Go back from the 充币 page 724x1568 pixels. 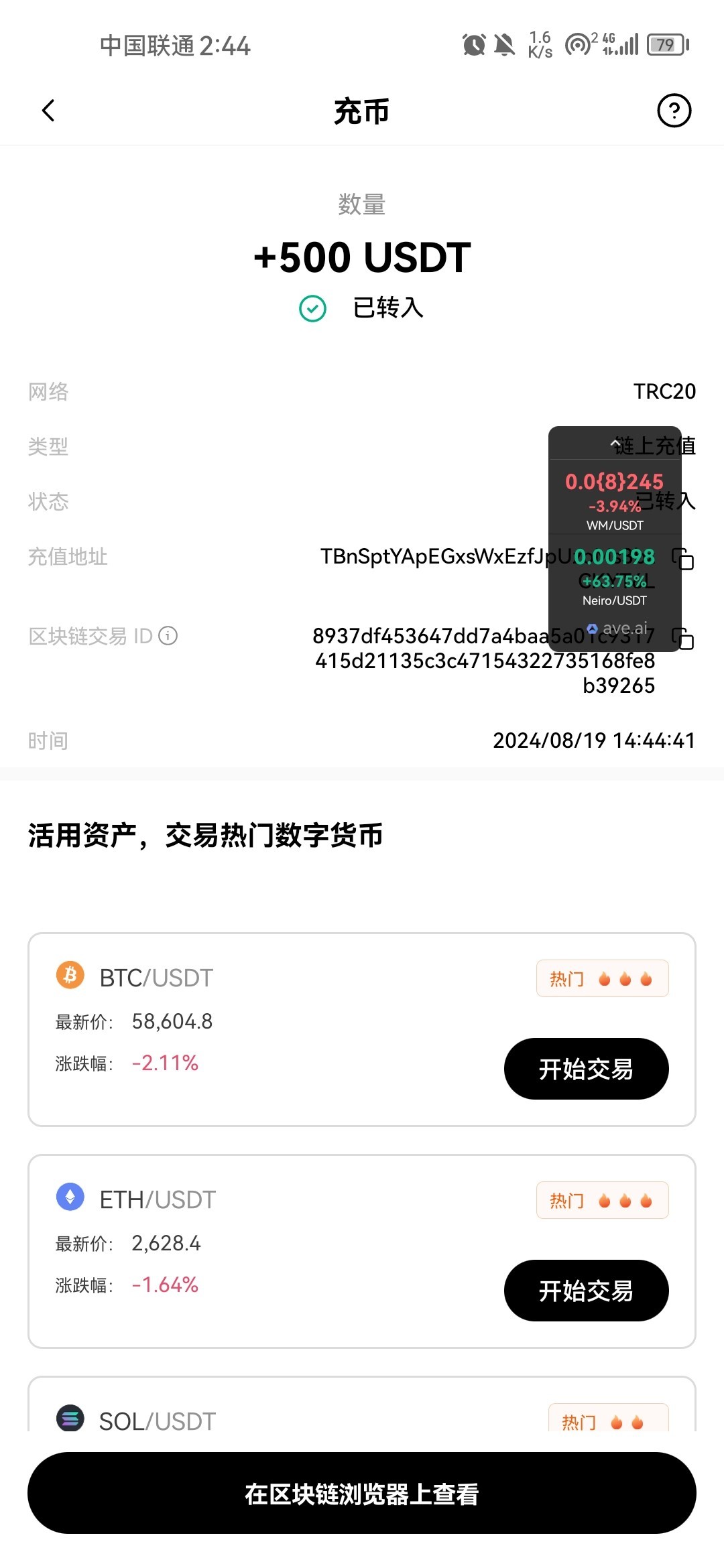click(48, 111)
